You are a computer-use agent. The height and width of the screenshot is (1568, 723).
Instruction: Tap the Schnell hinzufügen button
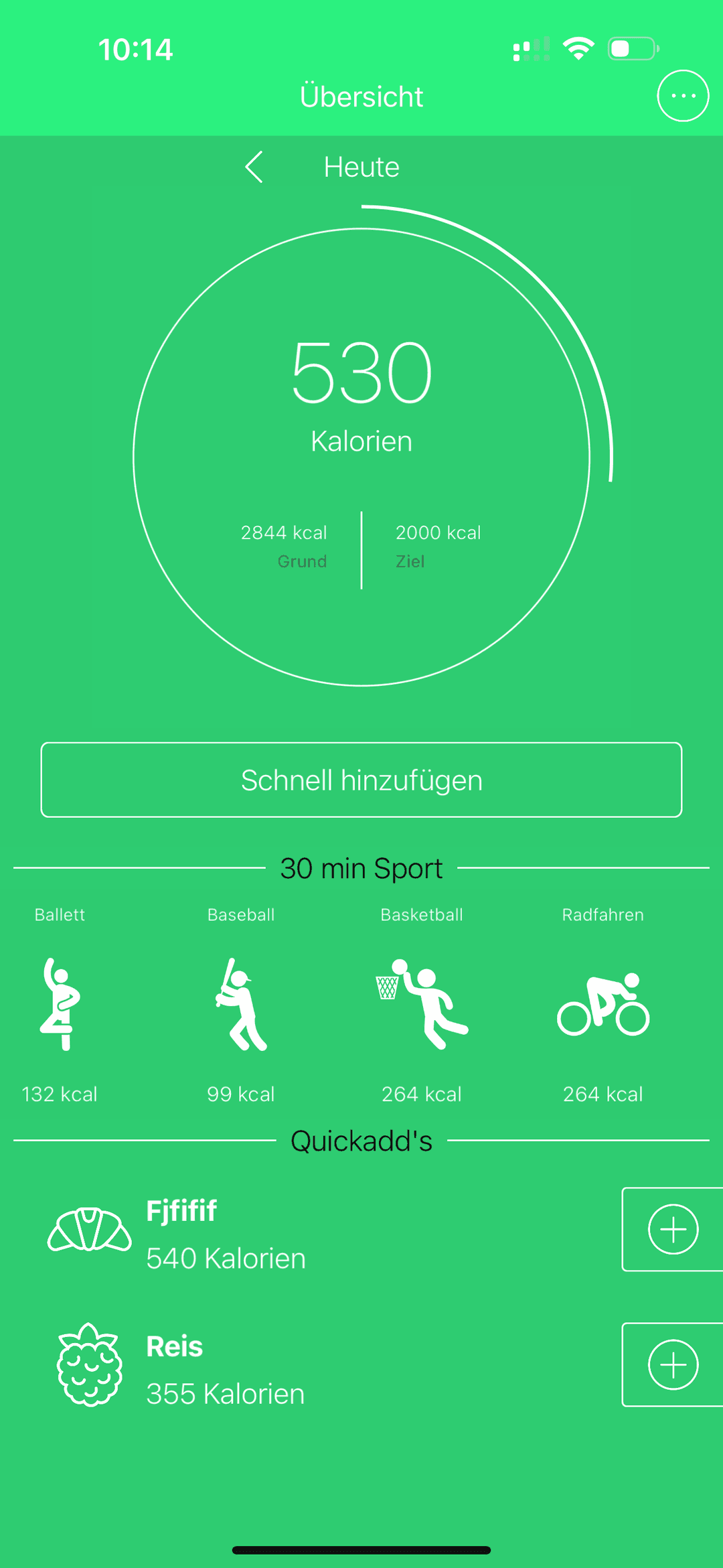pyautogui.click(x=361, y=780)
